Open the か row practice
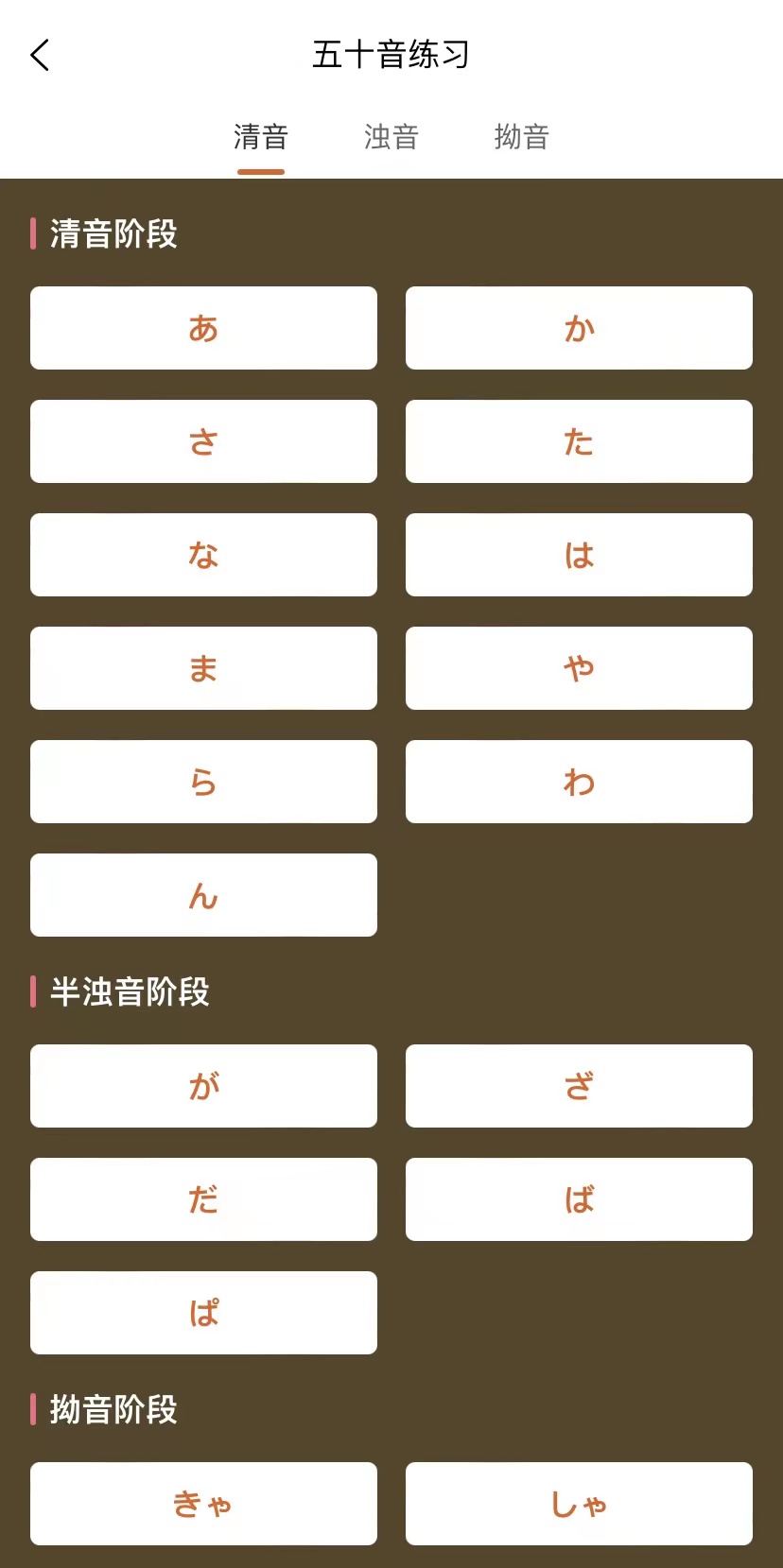783x1568 pixels. (579, 328)
